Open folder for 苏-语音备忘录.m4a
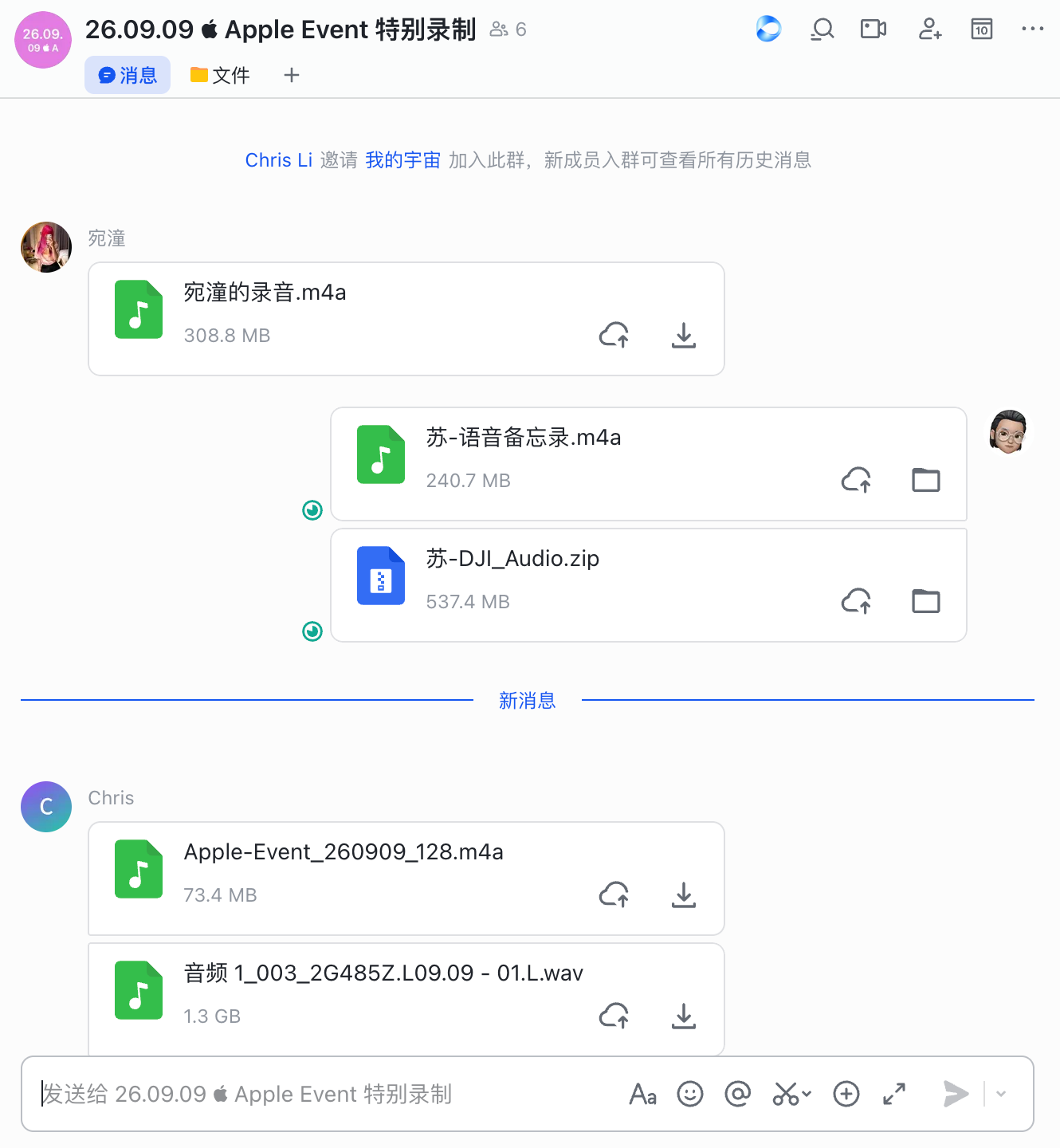This screenshot has height=1148, width=1060. 925,480
